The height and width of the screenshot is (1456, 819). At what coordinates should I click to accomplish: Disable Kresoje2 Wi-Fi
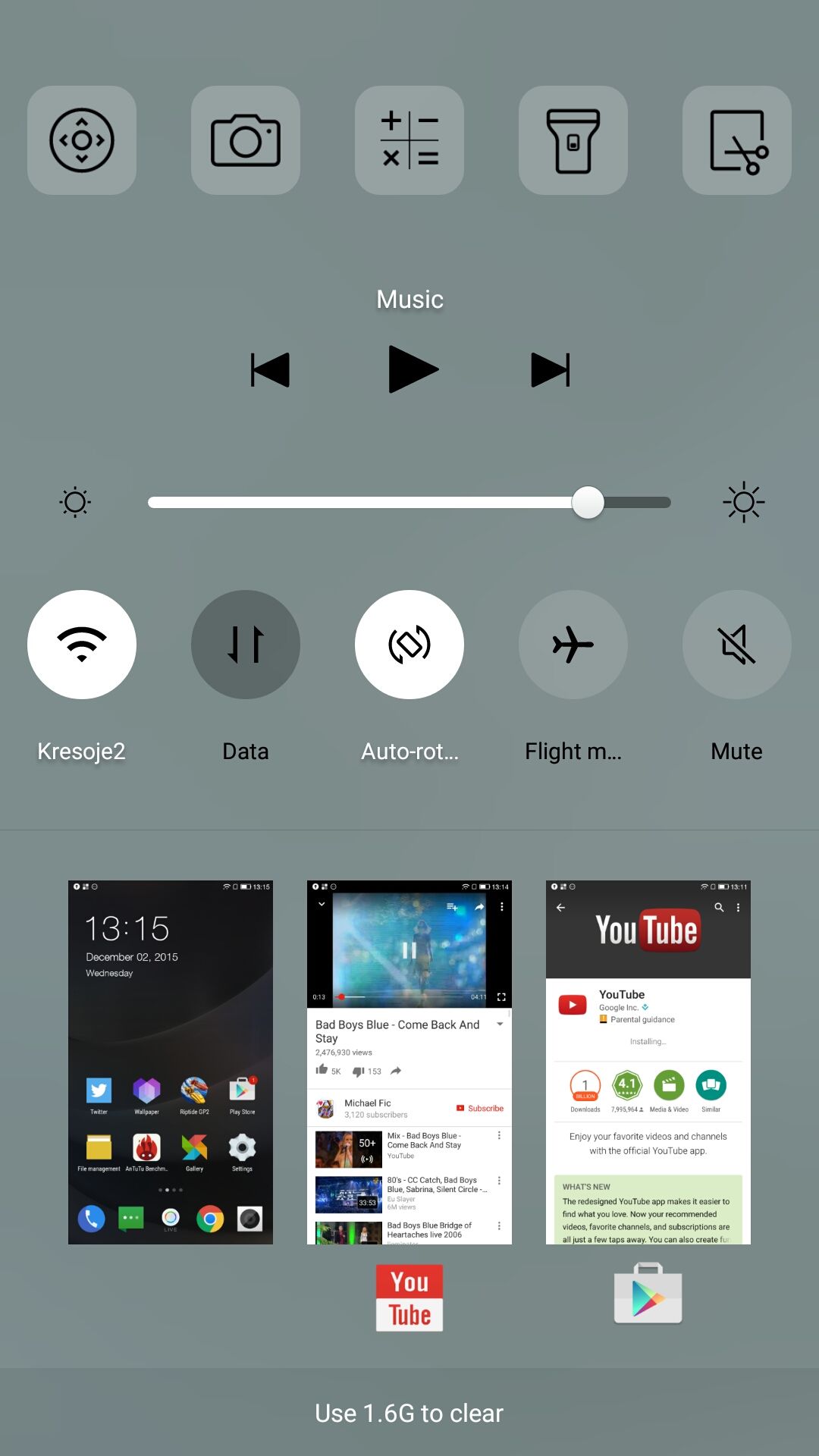[82, 645]
